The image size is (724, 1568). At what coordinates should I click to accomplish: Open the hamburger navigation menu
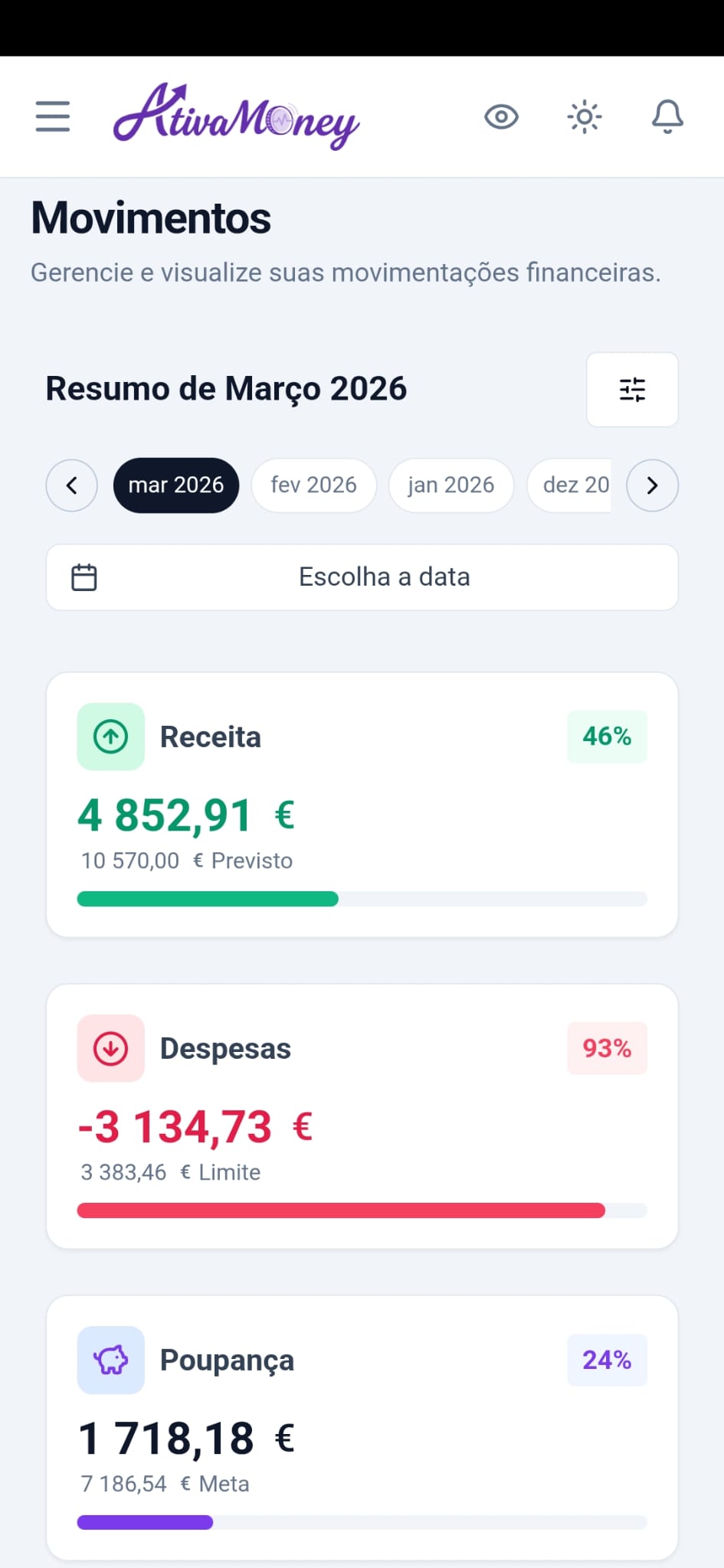(52, 116)
